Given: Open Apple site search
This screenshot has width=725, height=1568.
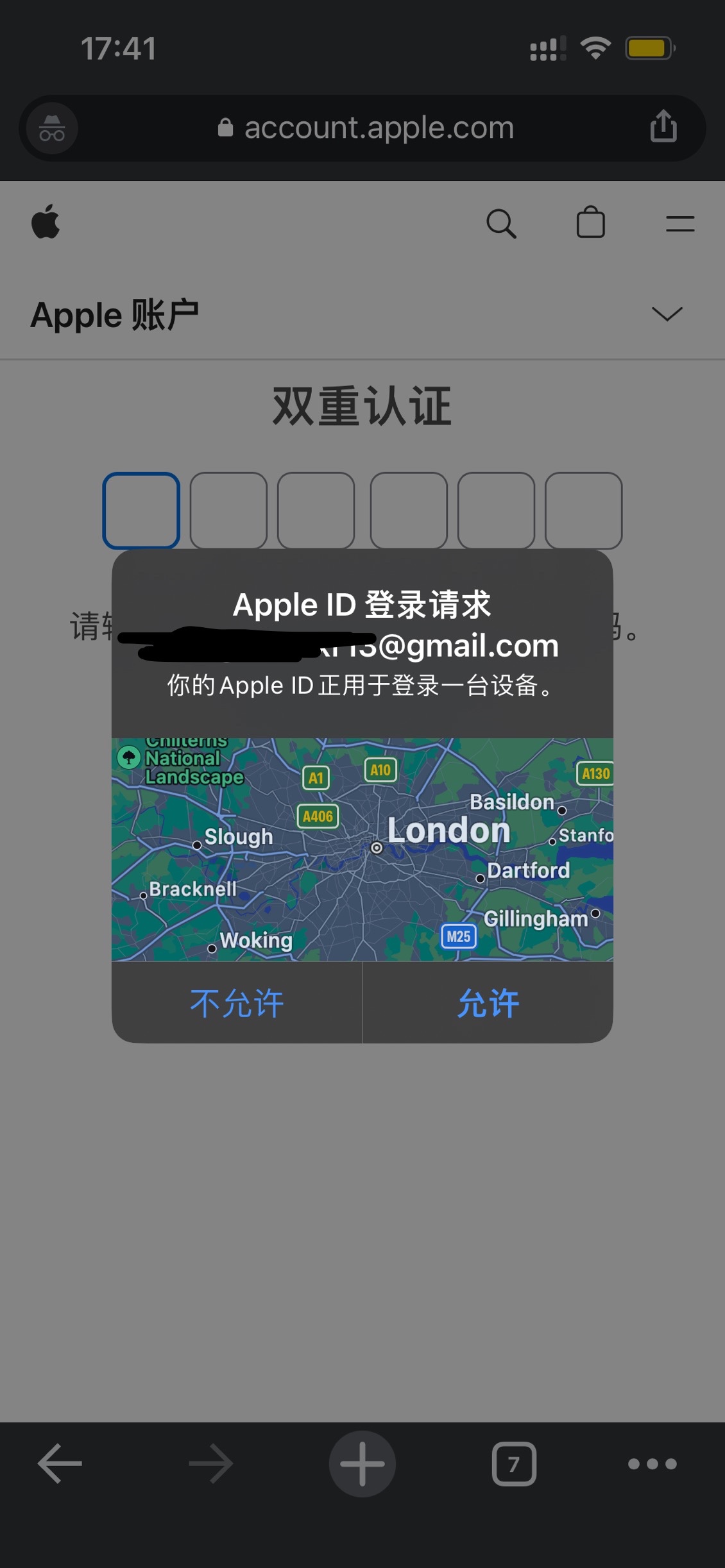Looking at the screenshot, I should (x=501, y=224).
